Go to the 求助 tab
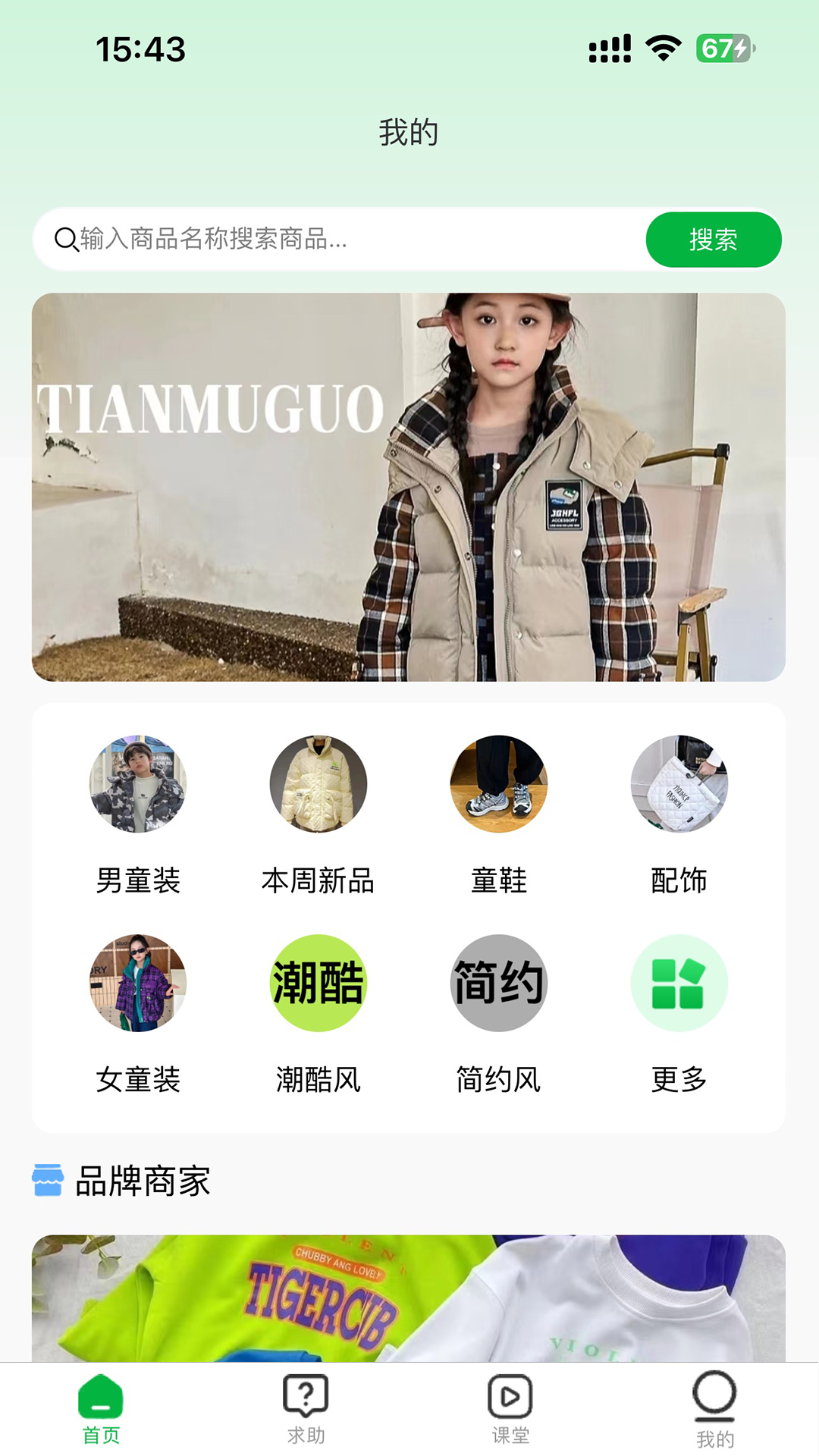Screen dimensions: 819x1456 [x=306, y=1409]
